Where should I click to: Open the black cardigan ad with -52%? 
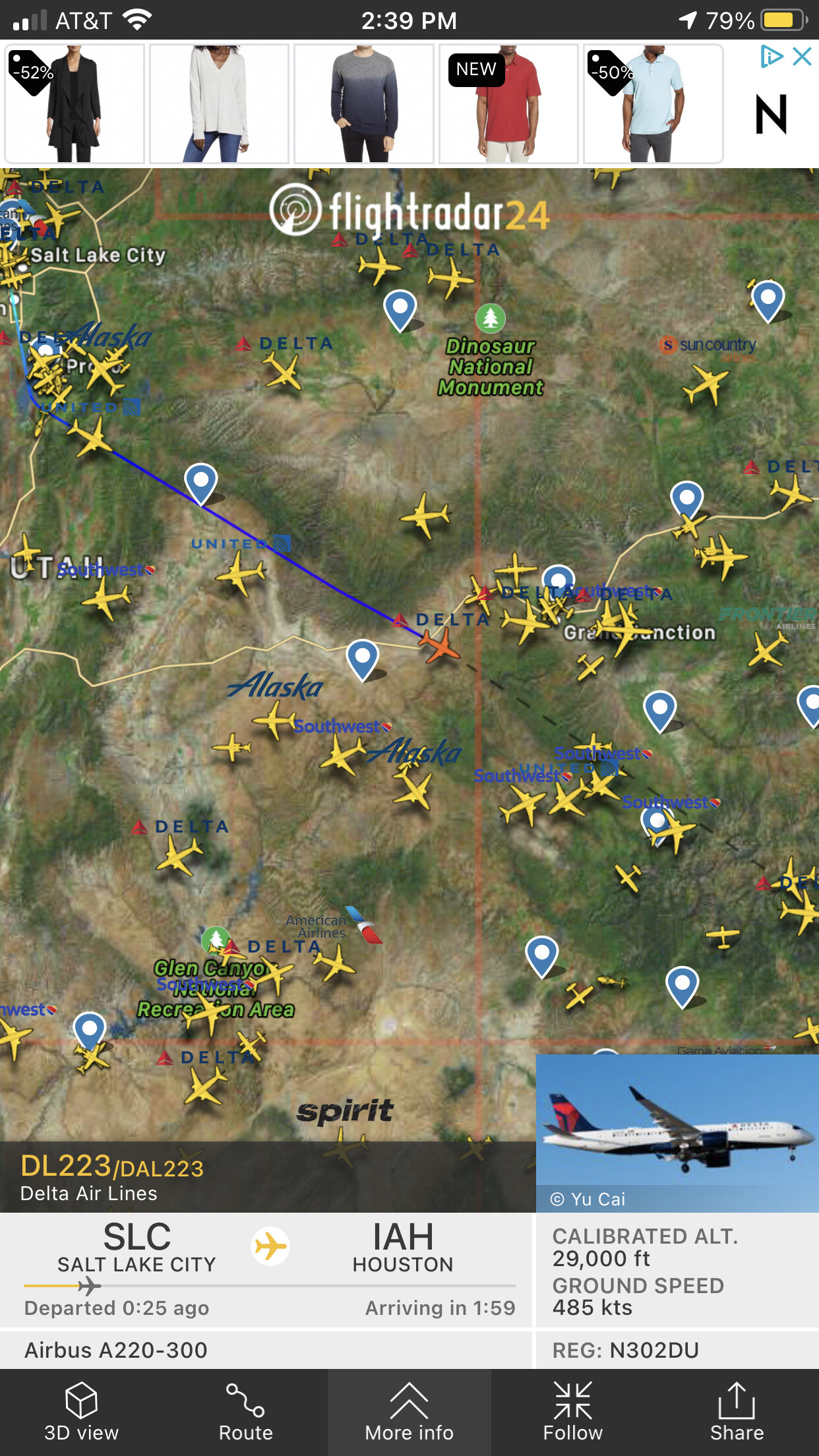(x=75, y=104)
